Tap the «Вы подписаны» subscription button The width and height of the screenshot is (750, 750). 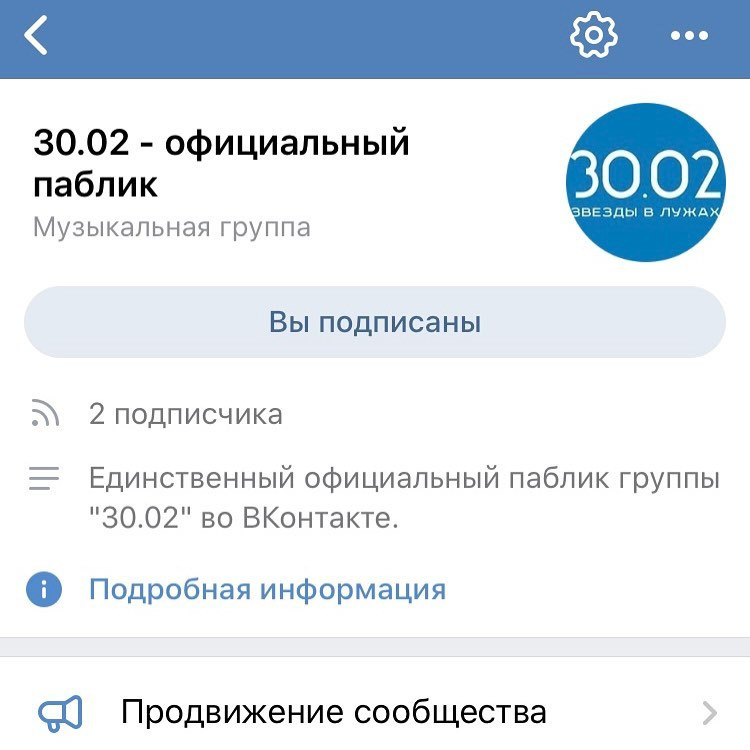coord(375,322)
